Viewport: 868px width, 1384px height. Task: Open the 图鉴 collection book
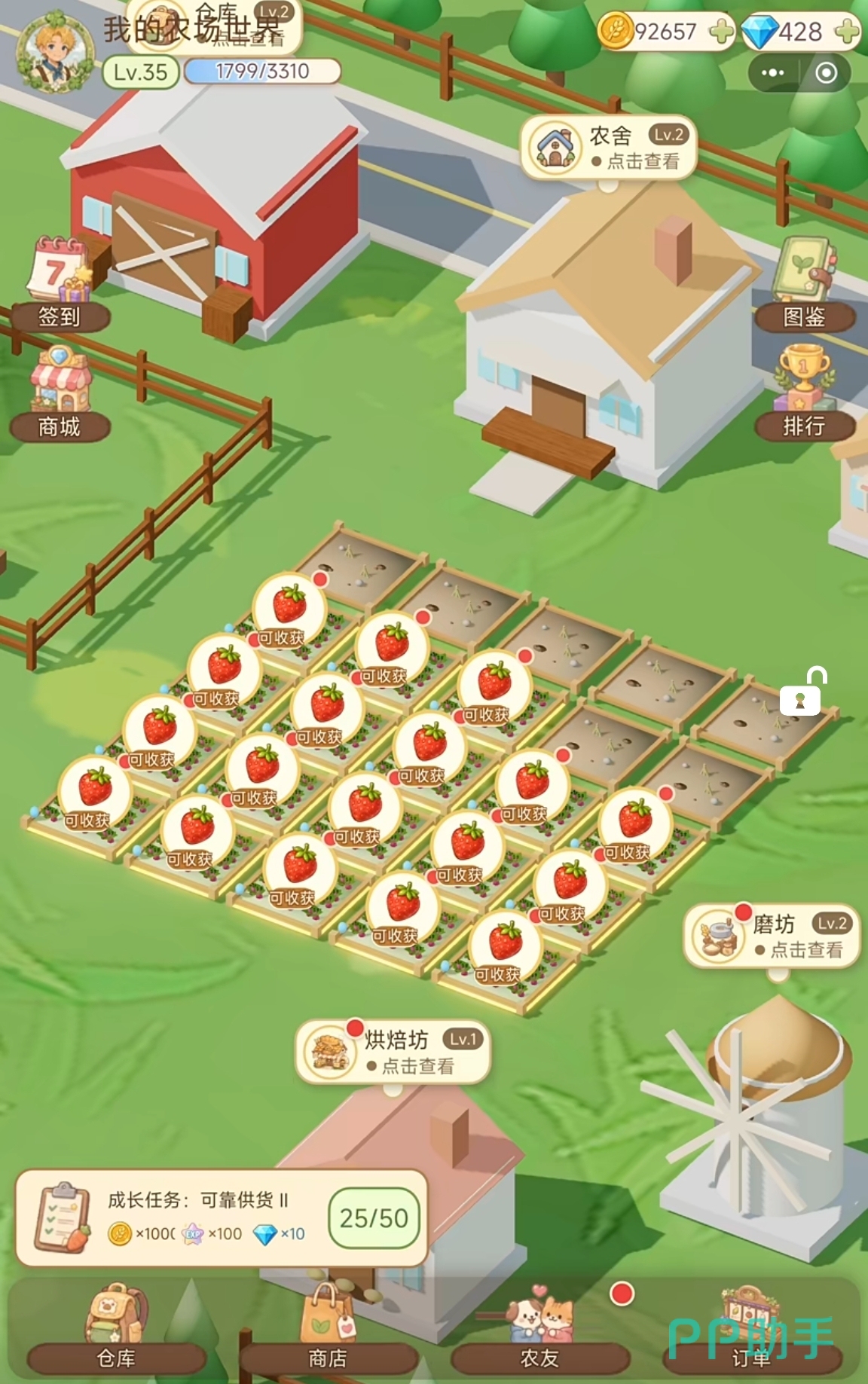click(x=805, y=285)
